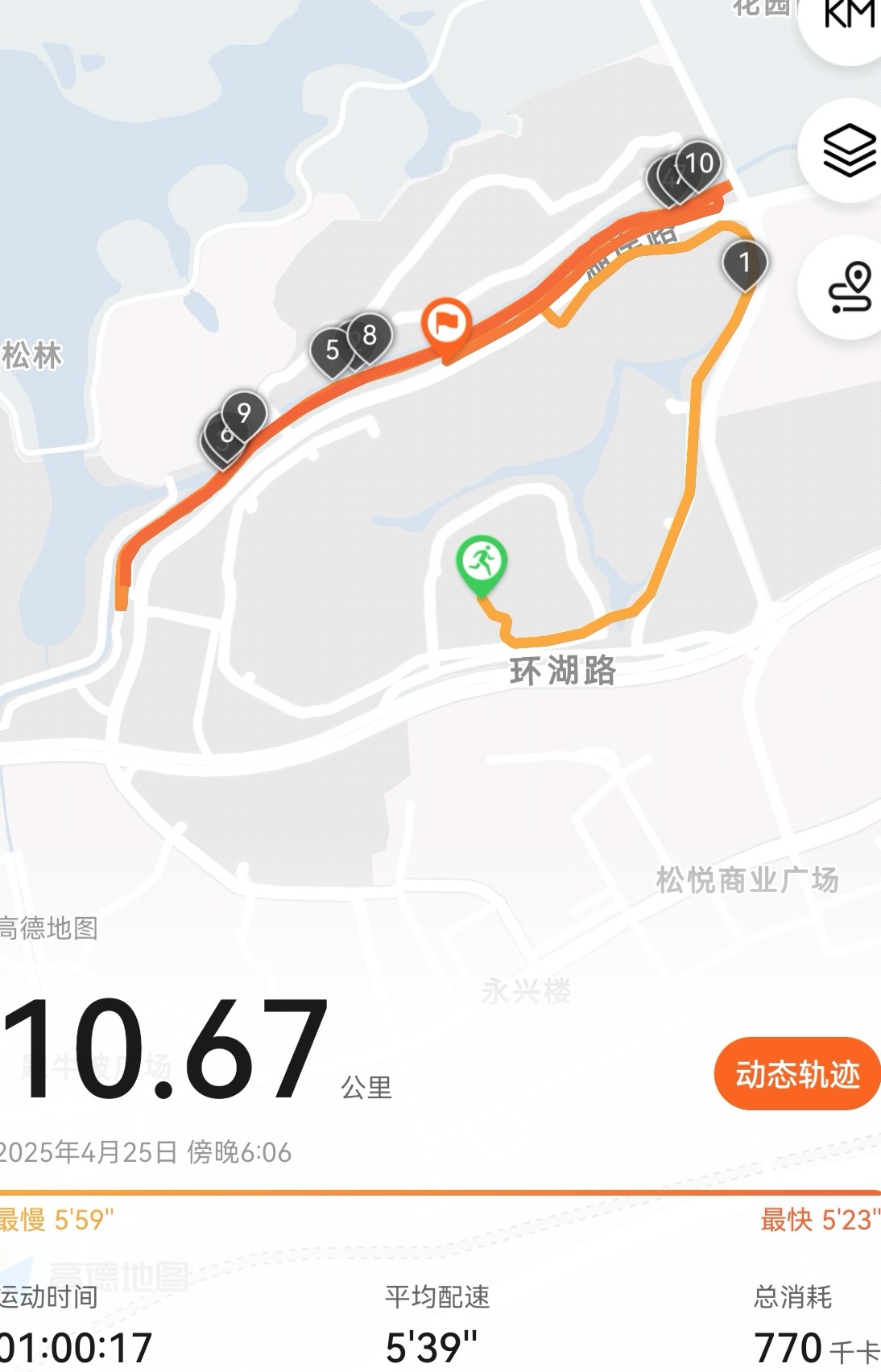Play the 动态轨迹 dynamic track
This screenshot has height=1372, width=881.
tap(796, 1074)
